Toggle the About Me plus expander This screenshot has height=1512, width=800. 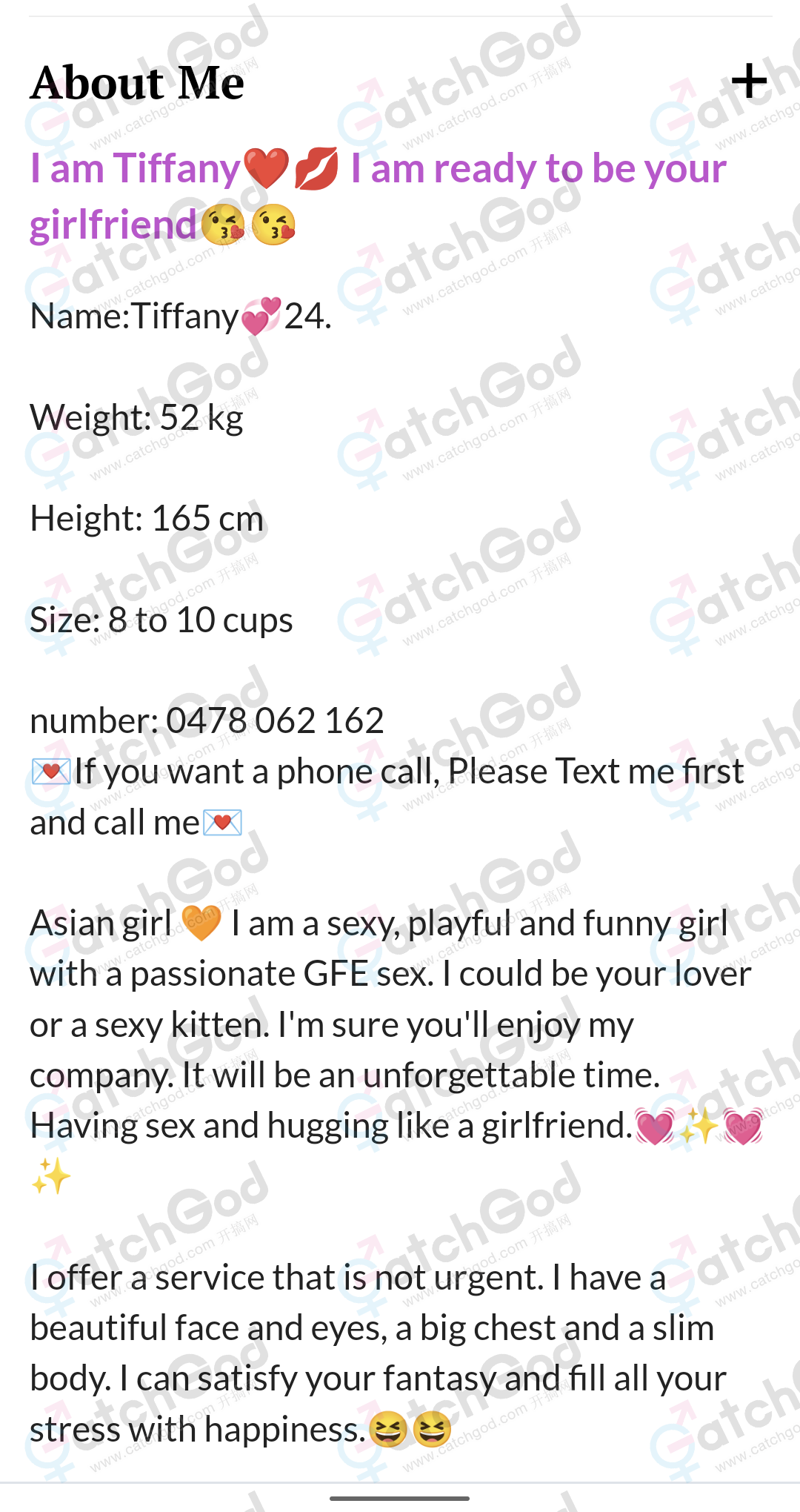point(749,81)
